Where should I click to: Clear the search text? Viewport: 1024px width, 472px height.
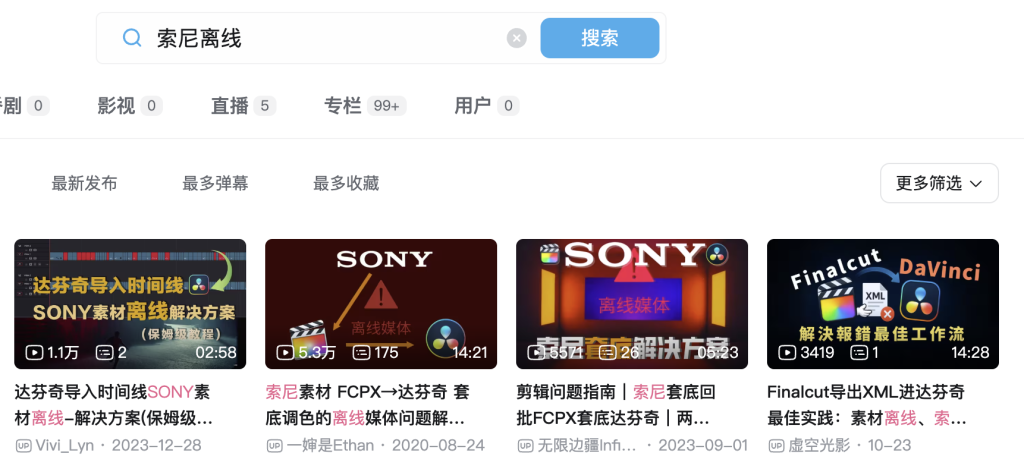[516, 38]
